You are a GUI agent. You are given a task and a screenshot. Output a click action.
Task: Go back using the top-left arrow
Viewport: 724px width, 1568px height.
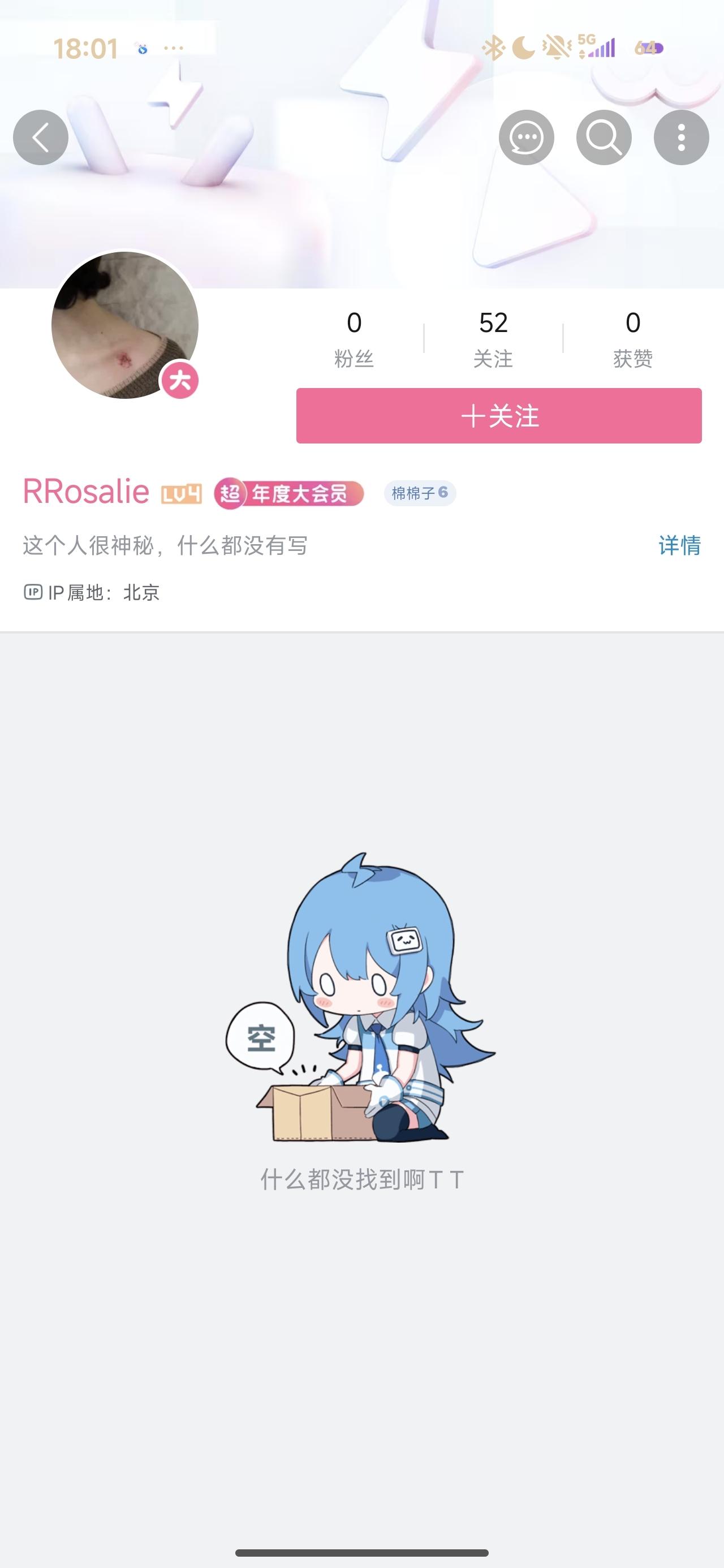[41, 137]
